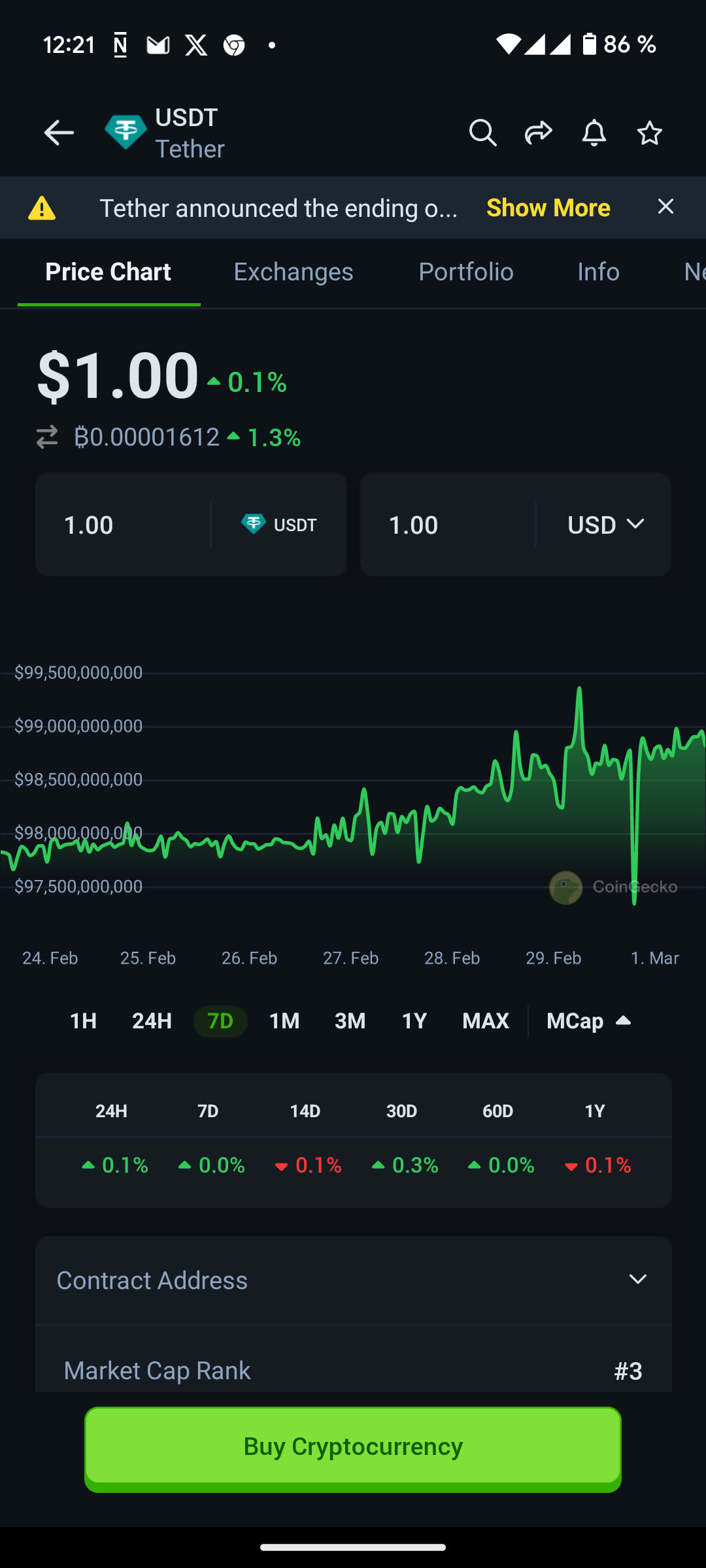Select the 1M chart range
706x1568 pixels.
[x=284, y=1021]
